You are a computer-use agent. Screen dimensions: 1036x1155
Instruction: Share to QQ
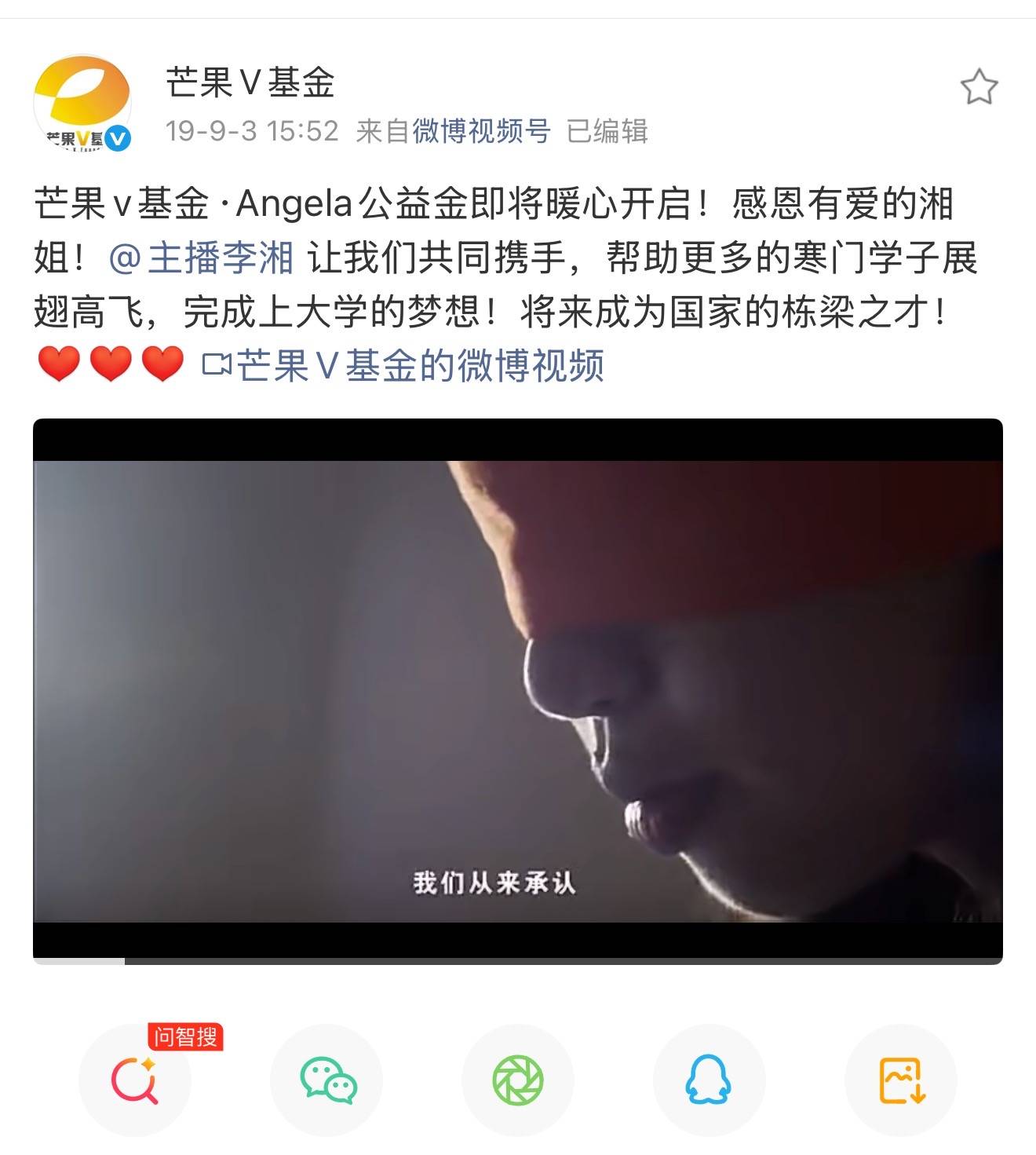coord(709,1080)
